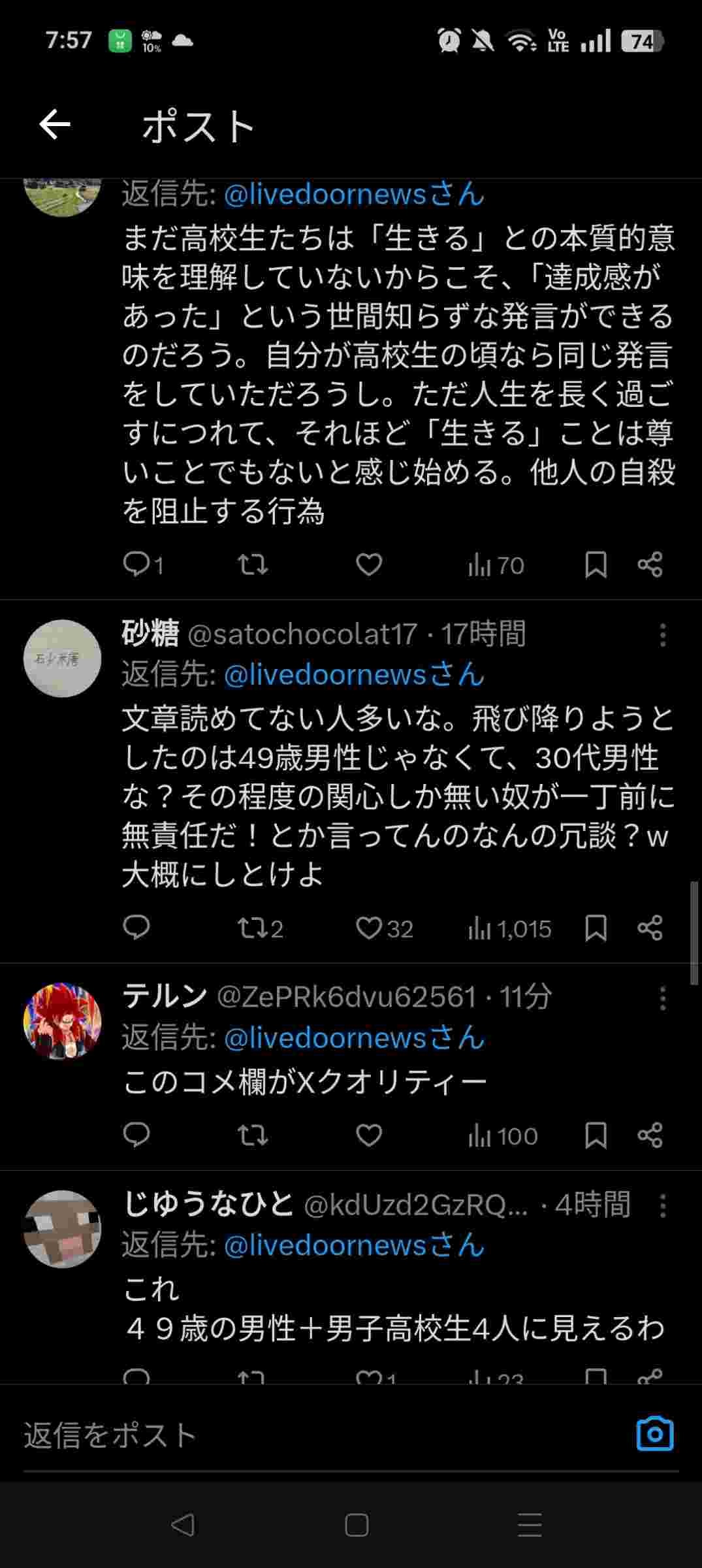This screenshot has height=1568, width=702.
Task: Share テルン's reply
Action: (650, 1135)
